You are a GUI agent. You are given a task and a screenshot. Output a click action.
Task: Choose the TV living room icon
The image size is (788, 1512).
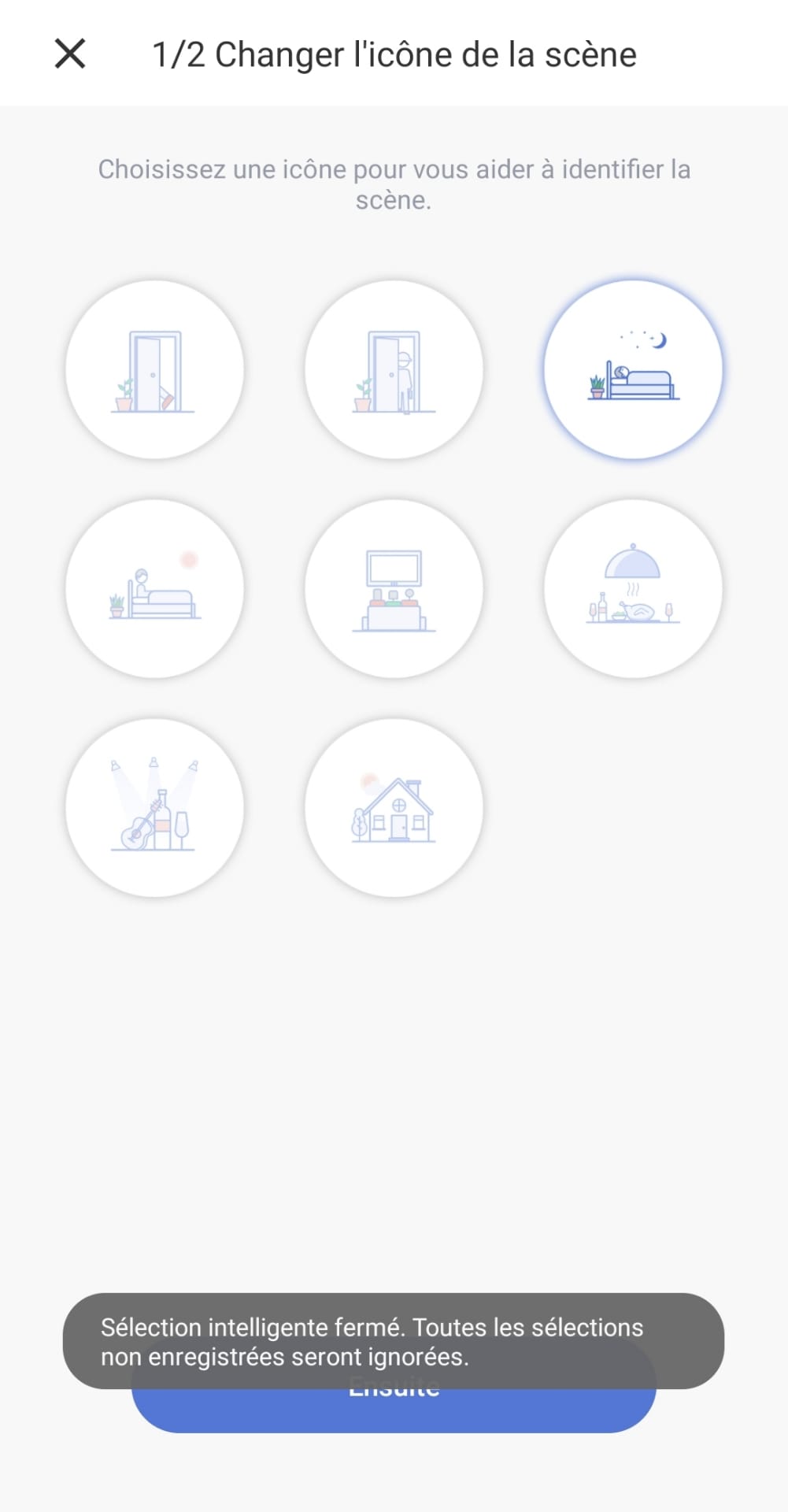pyautogui.click(x=394, y=589)
